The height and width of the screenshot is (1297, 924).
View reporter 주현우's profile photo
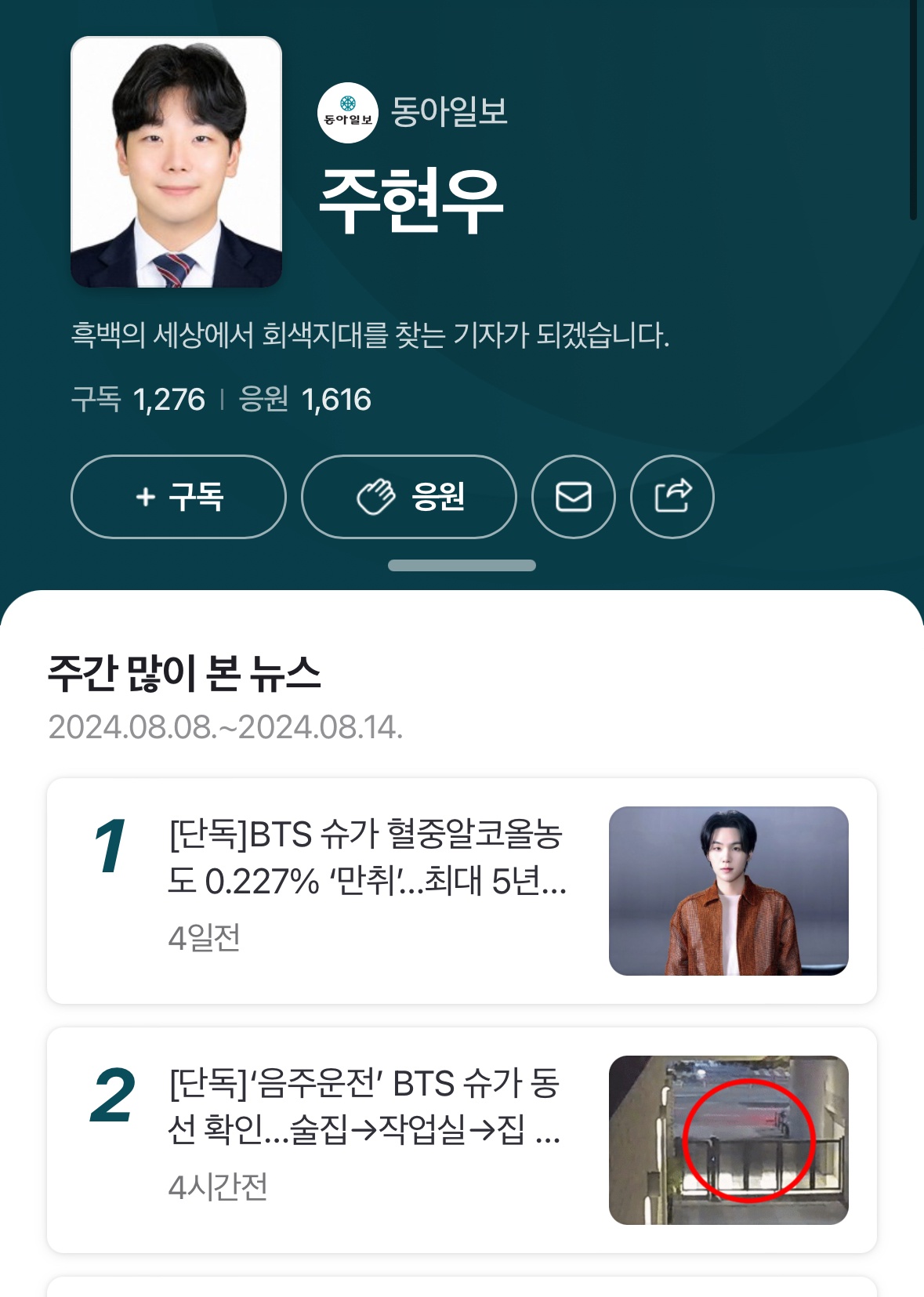point(176,162)
